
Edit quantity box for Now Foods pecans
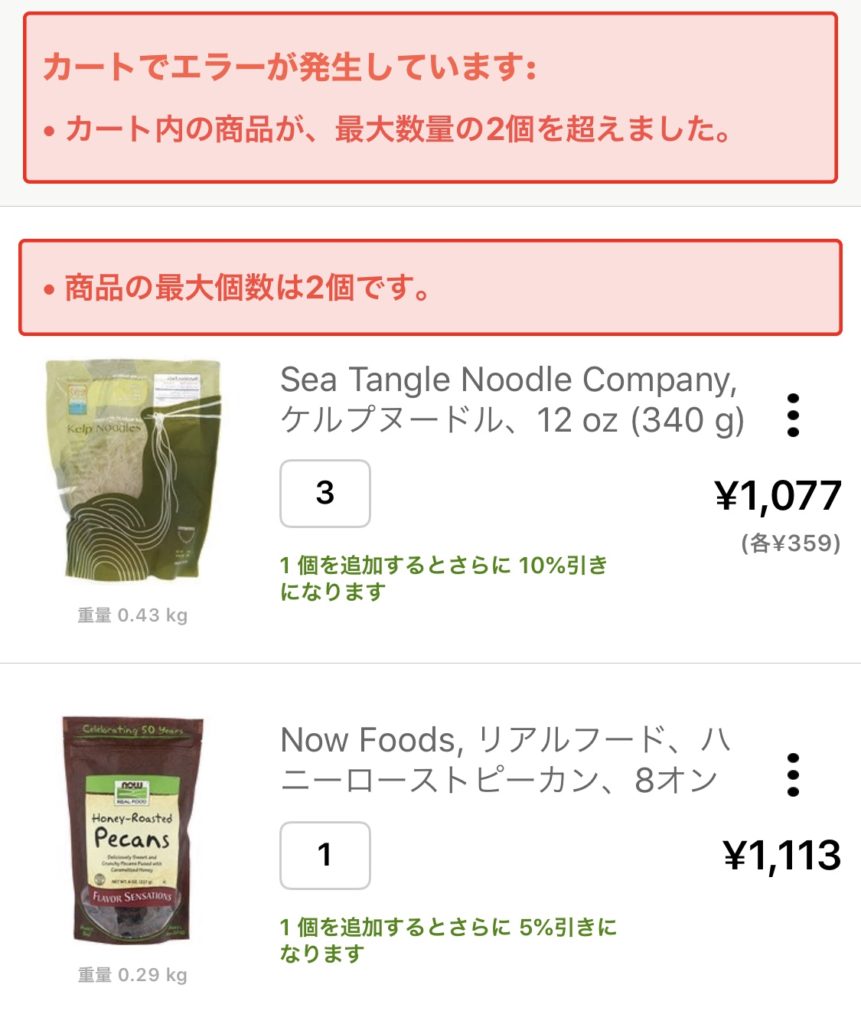(x=325, y=855)
